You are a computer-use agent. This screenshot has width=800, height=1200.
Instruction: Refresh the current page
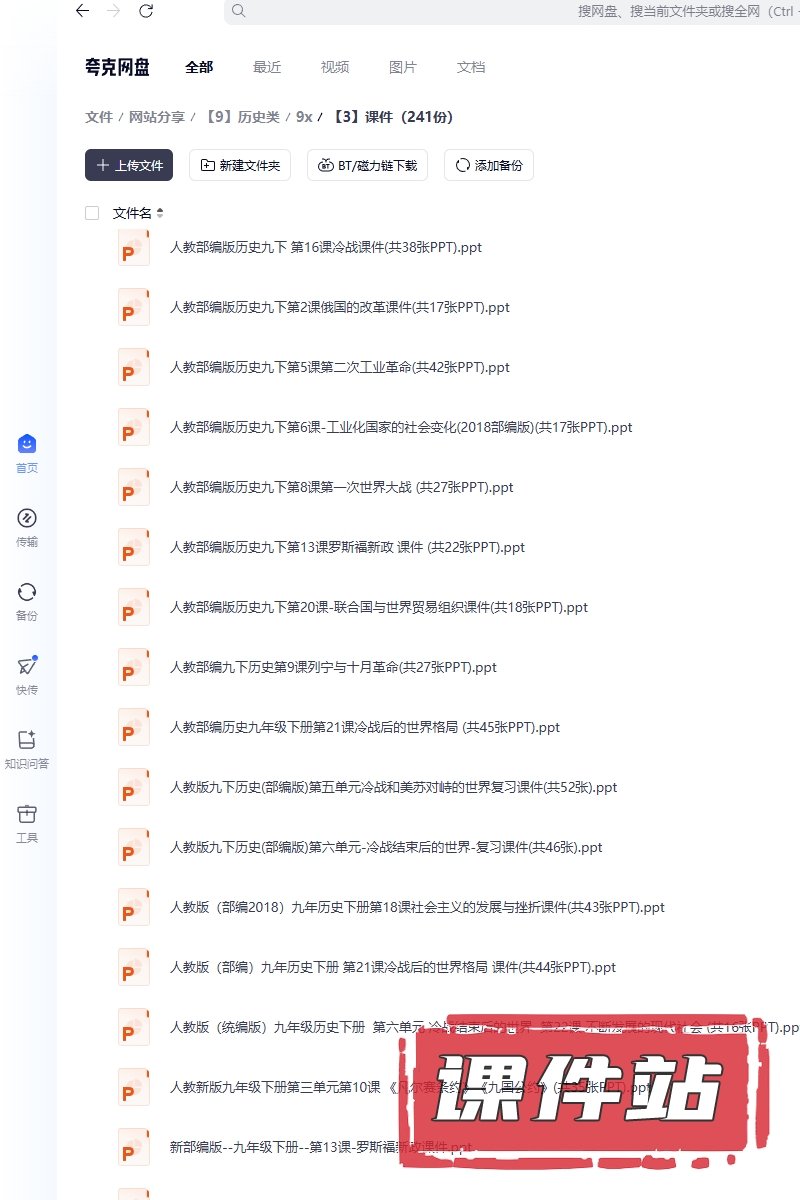(146, 11)
